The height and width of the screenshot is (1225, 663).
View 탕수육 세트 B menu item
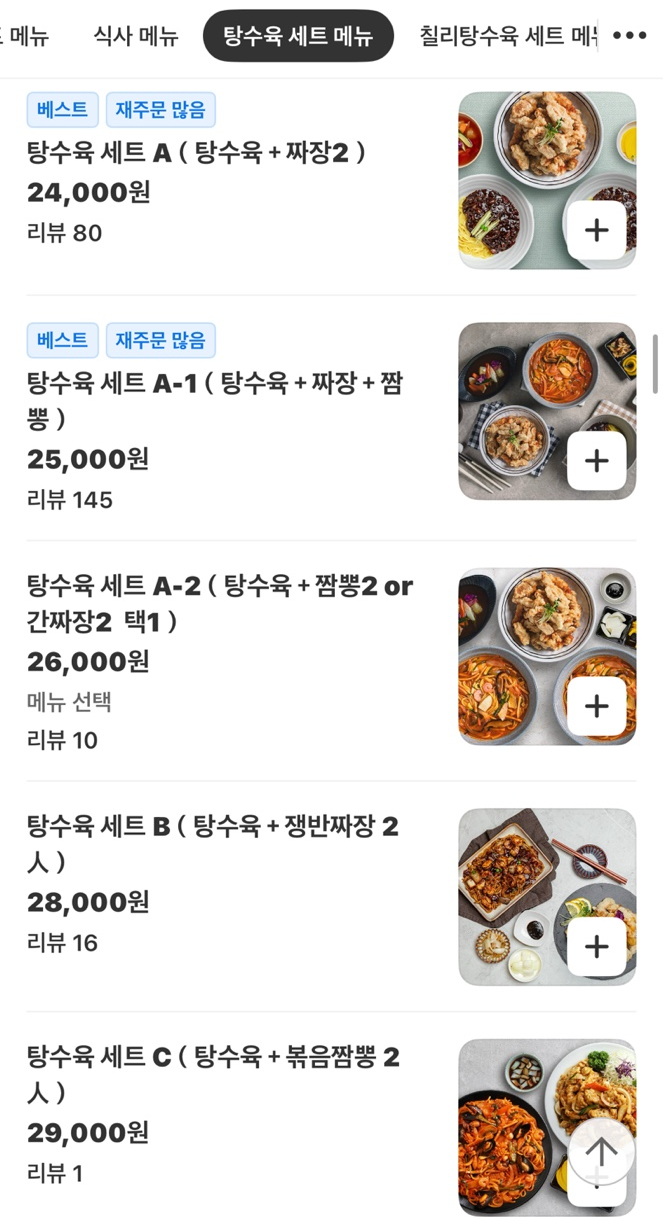click(x=212, y=843)
